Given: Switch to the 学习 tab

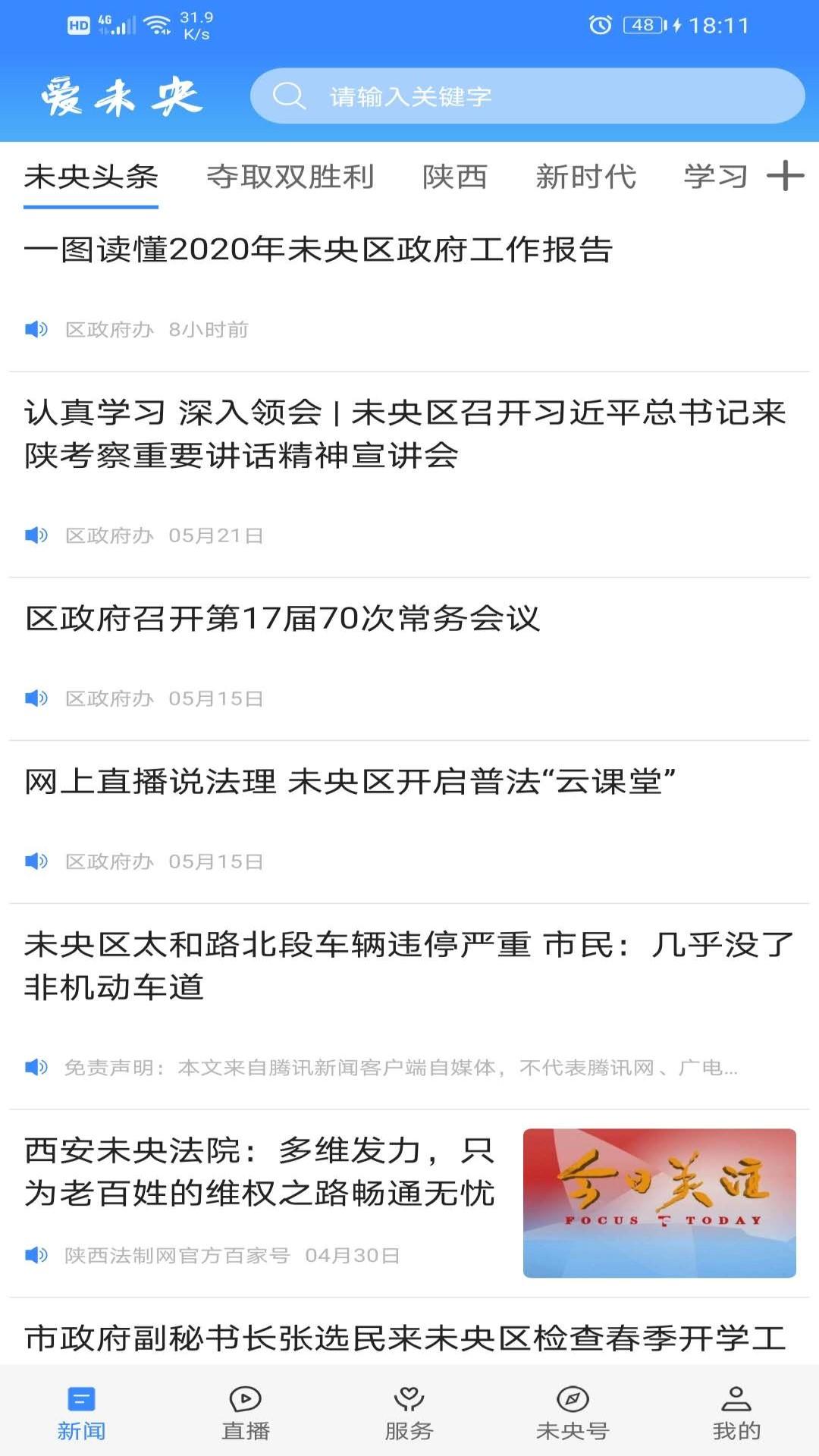Looking at the screenshot, I should click(715, 177).
